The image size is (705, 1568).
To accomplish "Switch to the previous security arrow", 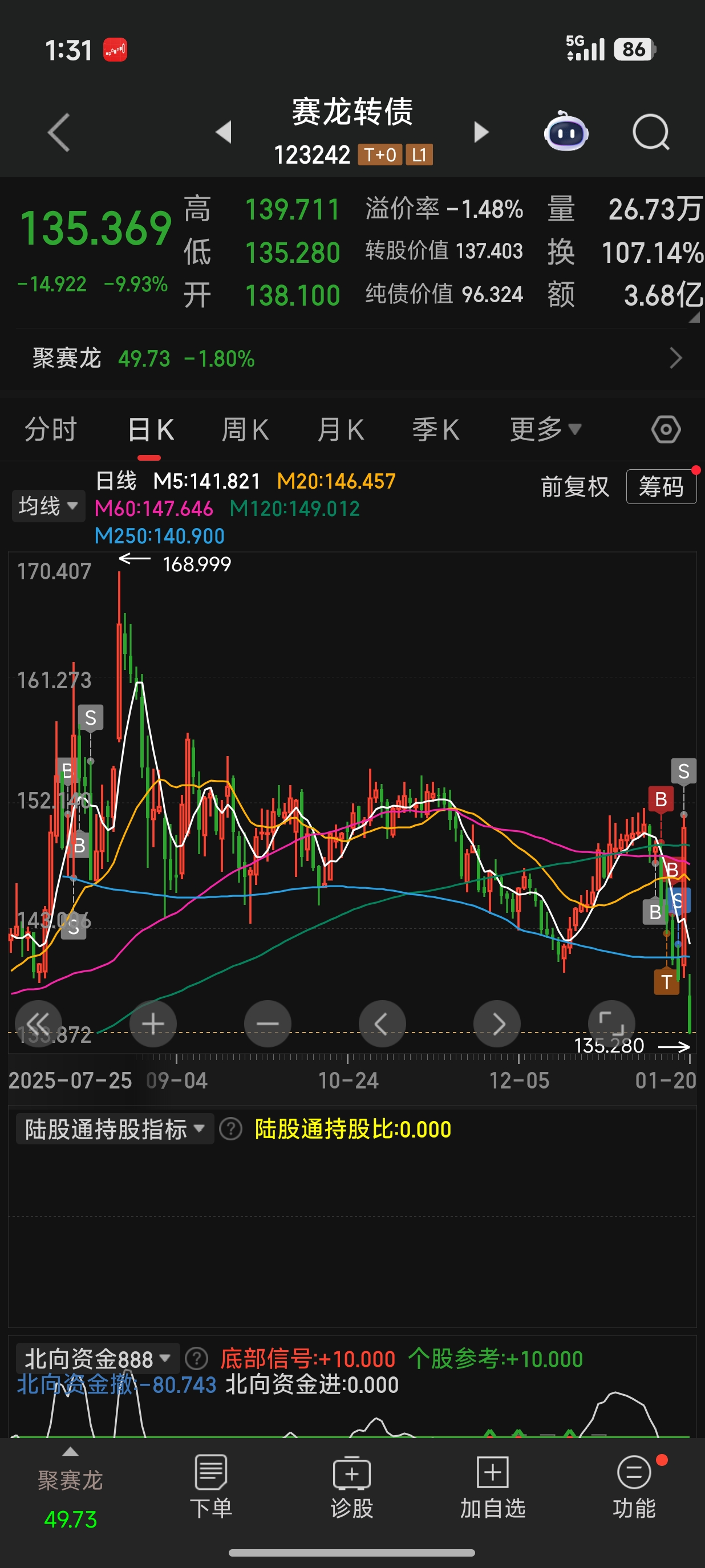I will pyautogui.click(x=224, y=132).
